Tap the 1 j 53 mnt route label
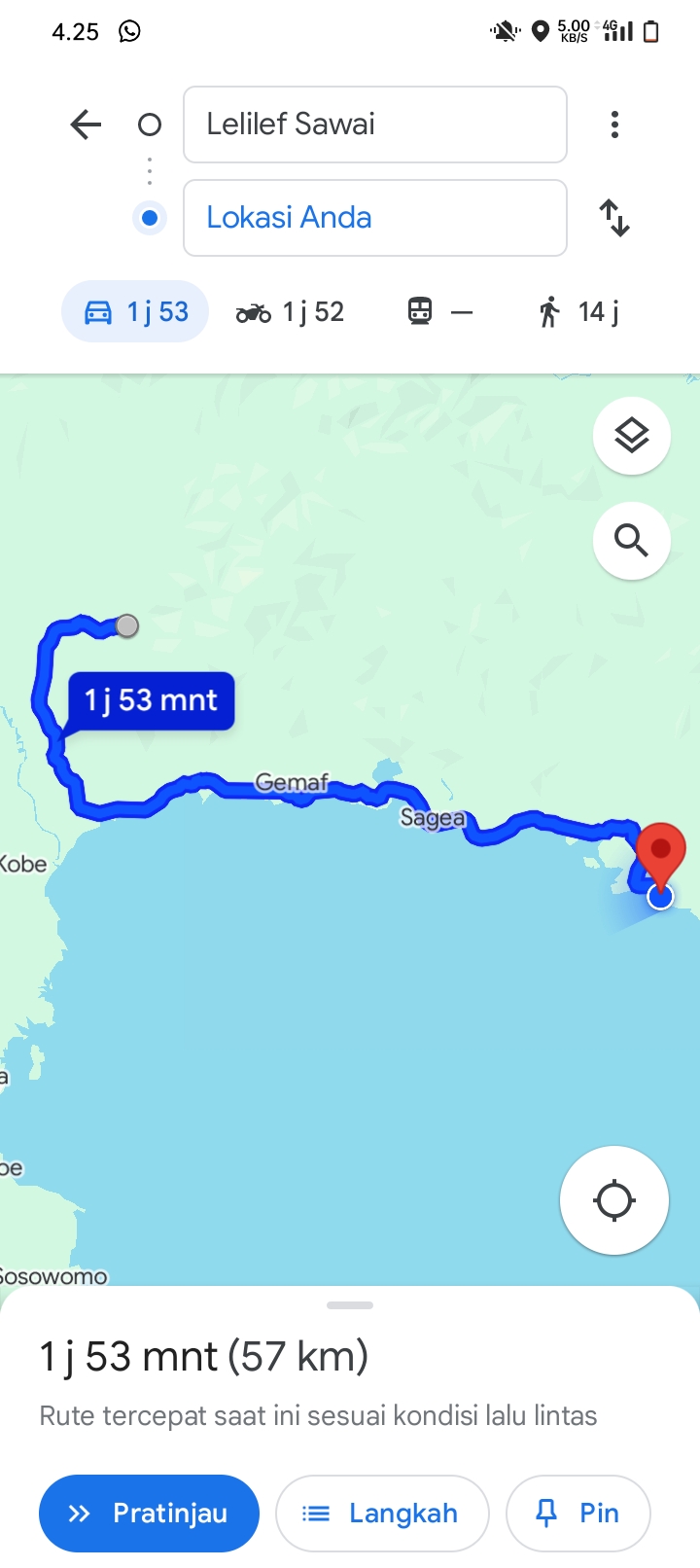The width and height of the screenshot is (700, 1568). tap(151, 700)
